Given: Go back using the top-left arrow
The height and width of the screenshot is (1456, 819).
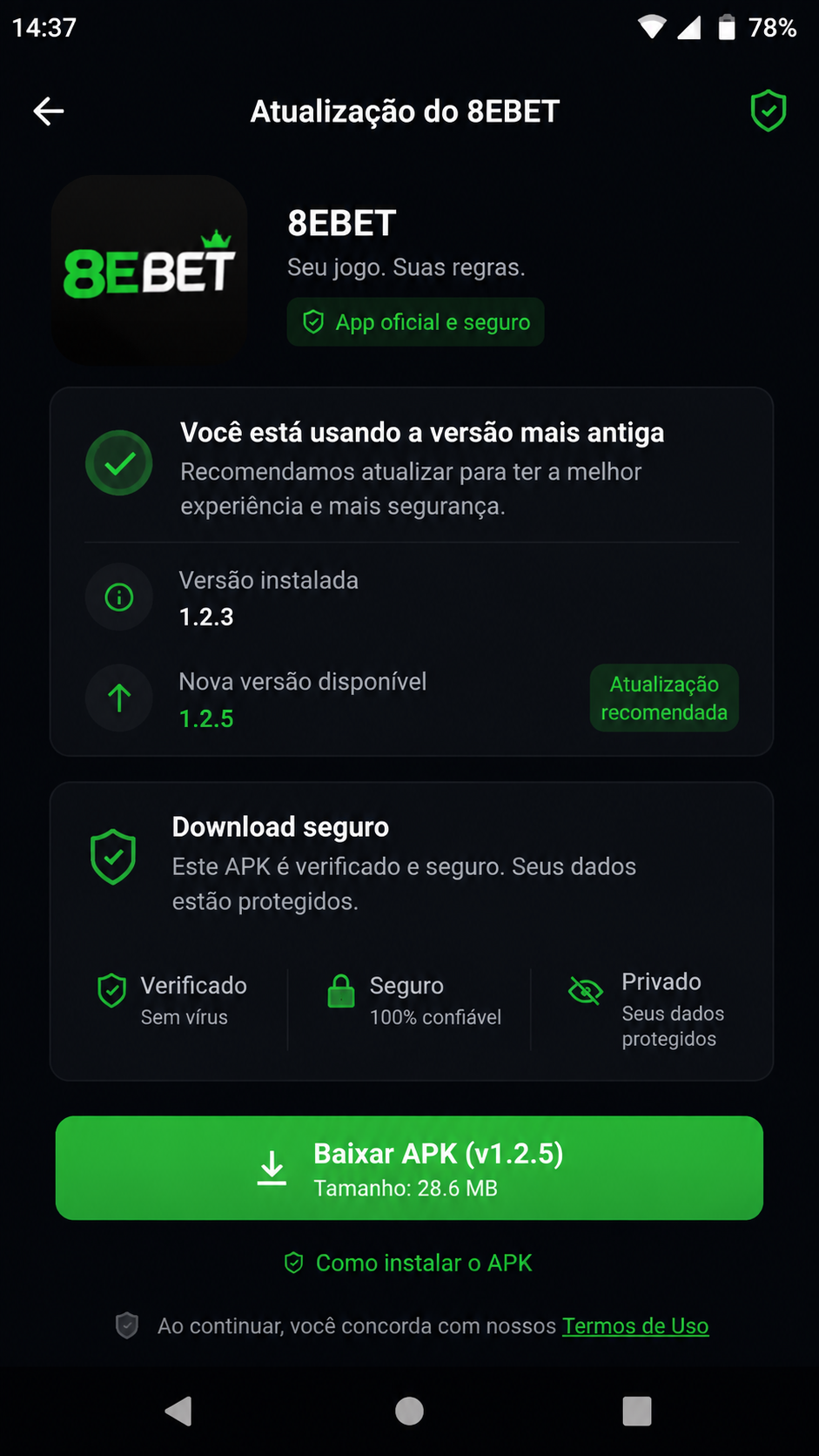Looking at the screenshot, I should (49, 111).
